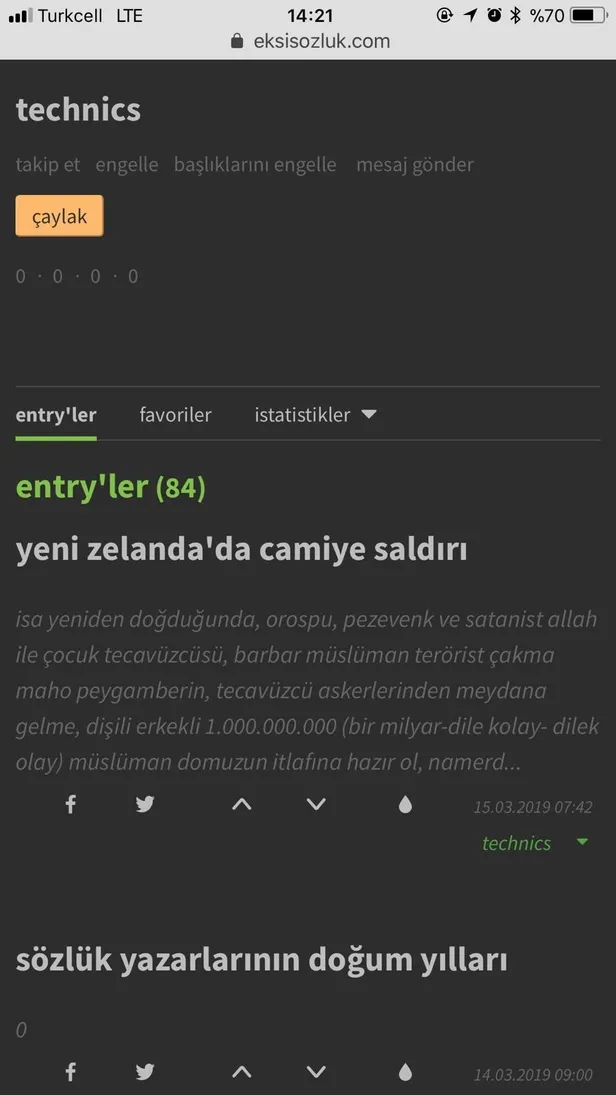Tap the çaylak badge button
The image size is (616, 1095).
pyautogui.click(x=59, y=216)
